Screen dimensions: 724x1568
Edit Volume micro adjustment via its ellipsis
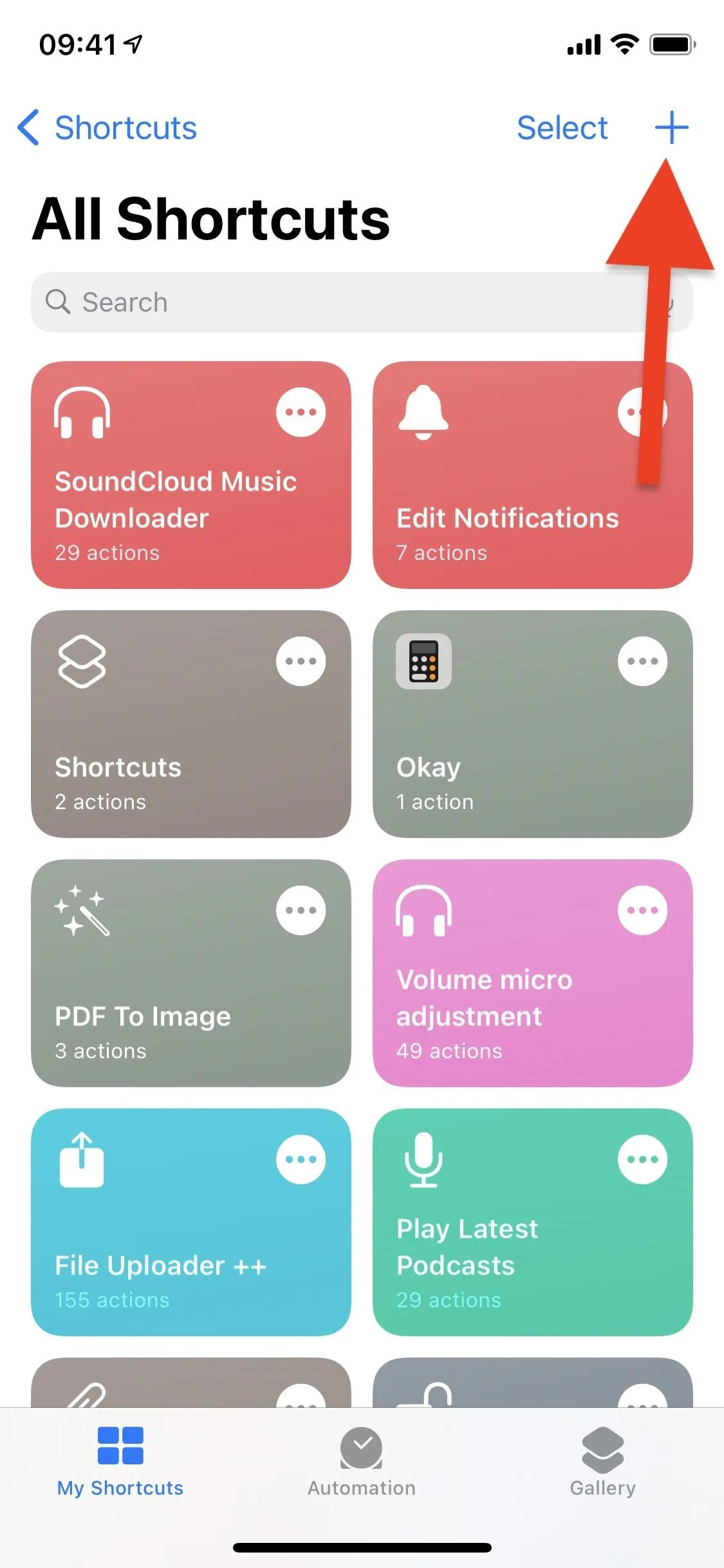point(642,910)
